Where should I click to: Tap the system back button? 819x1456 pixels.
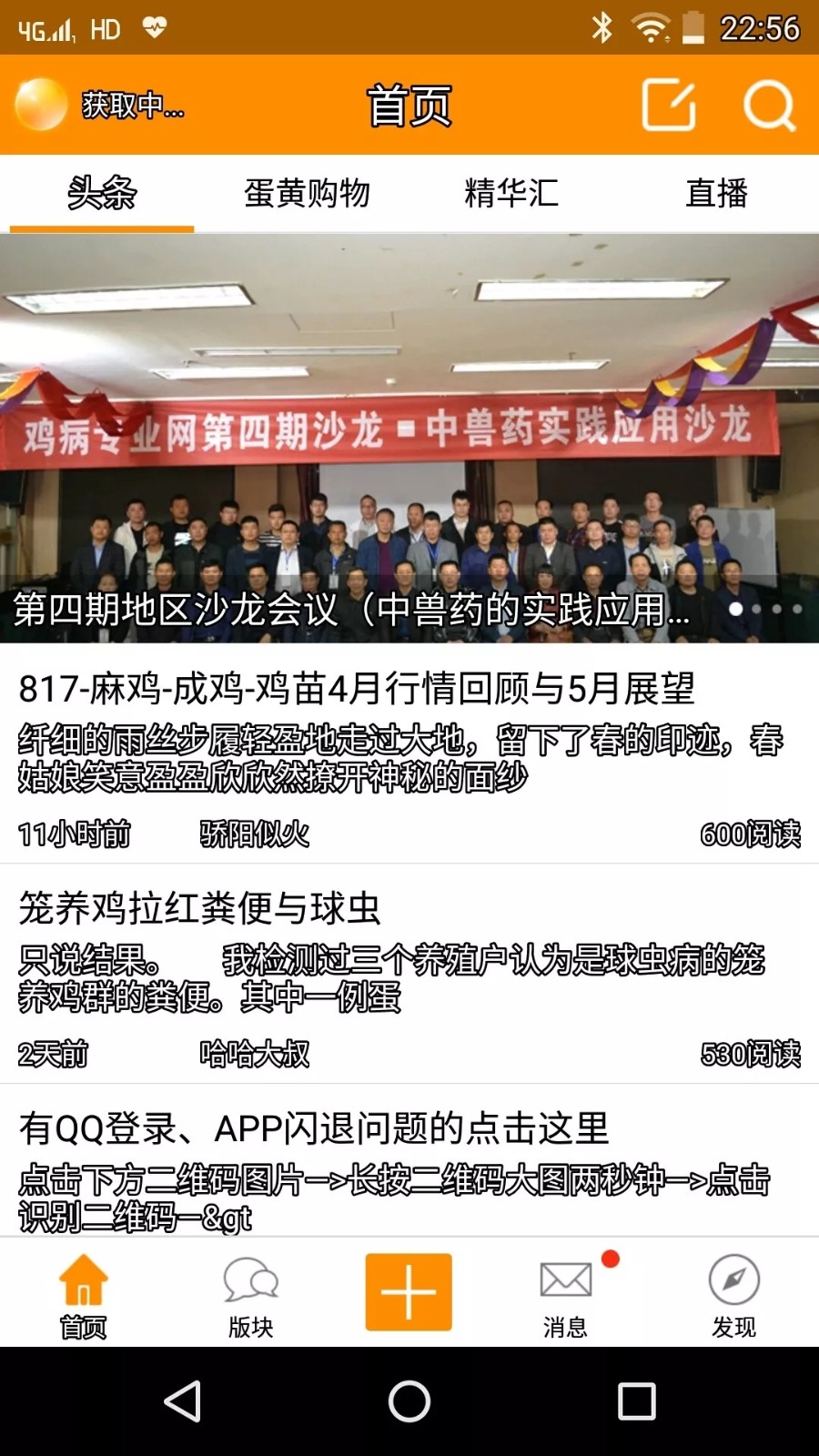point(182,1401)
